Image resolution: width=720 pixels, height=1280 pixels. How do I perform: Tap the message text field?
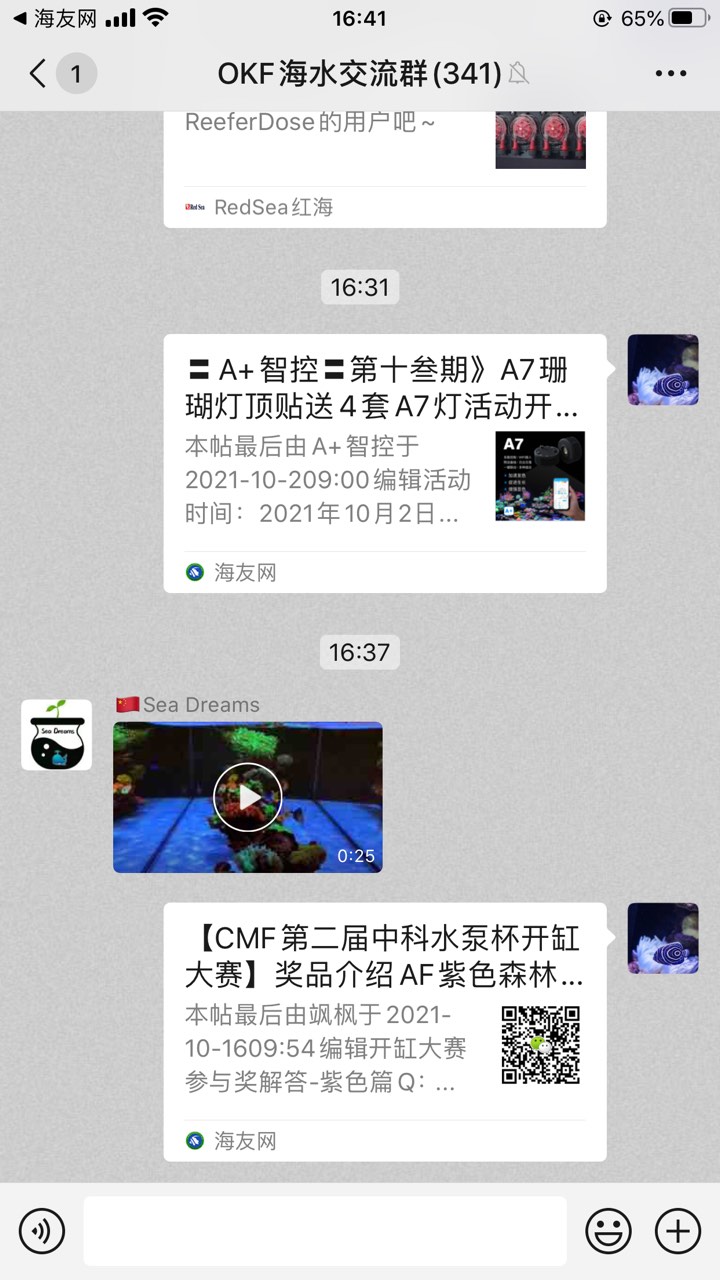324,1230
